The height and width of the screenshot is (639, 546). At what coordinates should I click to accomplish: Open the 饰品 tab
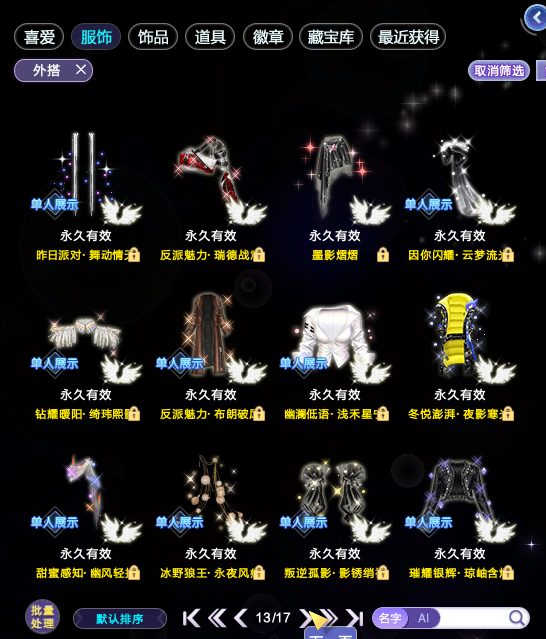pos(153,37)
